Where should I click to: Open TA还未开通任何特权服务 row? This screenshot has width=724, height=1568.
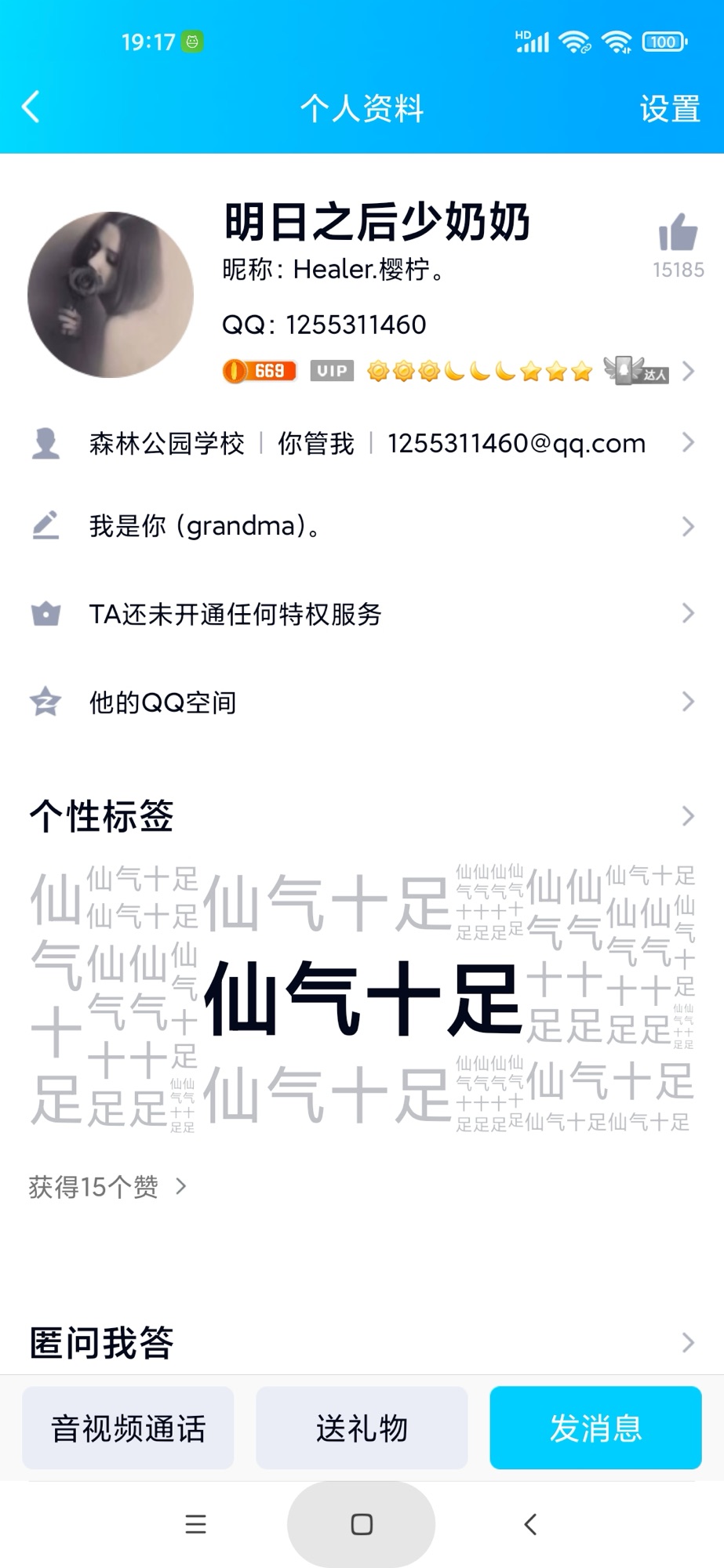tap(361, 614)
